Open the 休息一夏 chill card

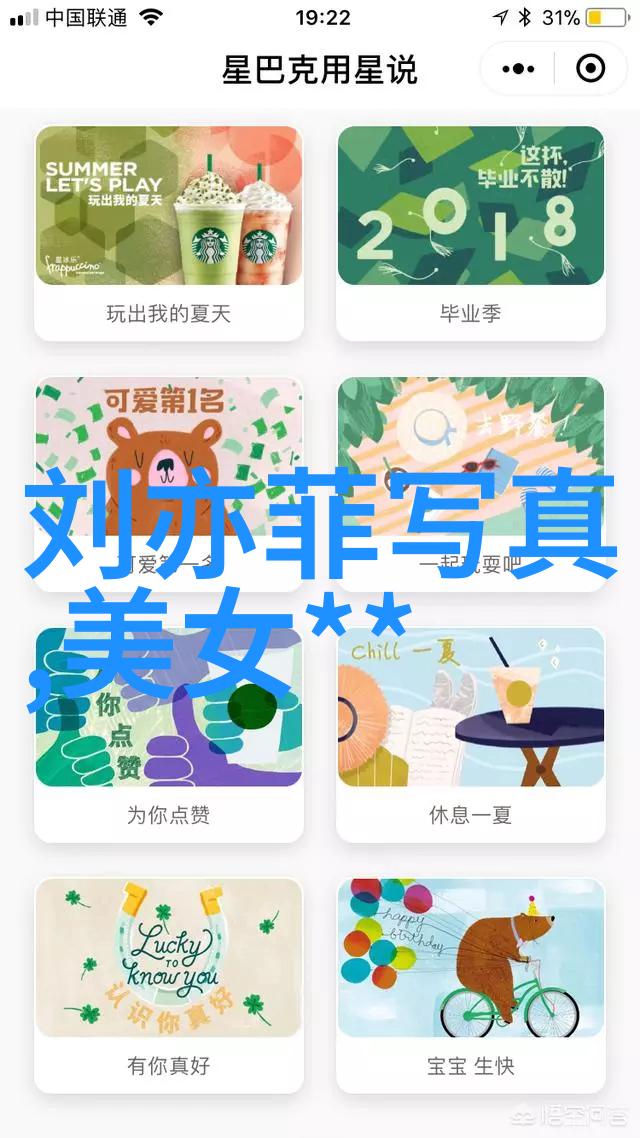click(x=471, y=734)
